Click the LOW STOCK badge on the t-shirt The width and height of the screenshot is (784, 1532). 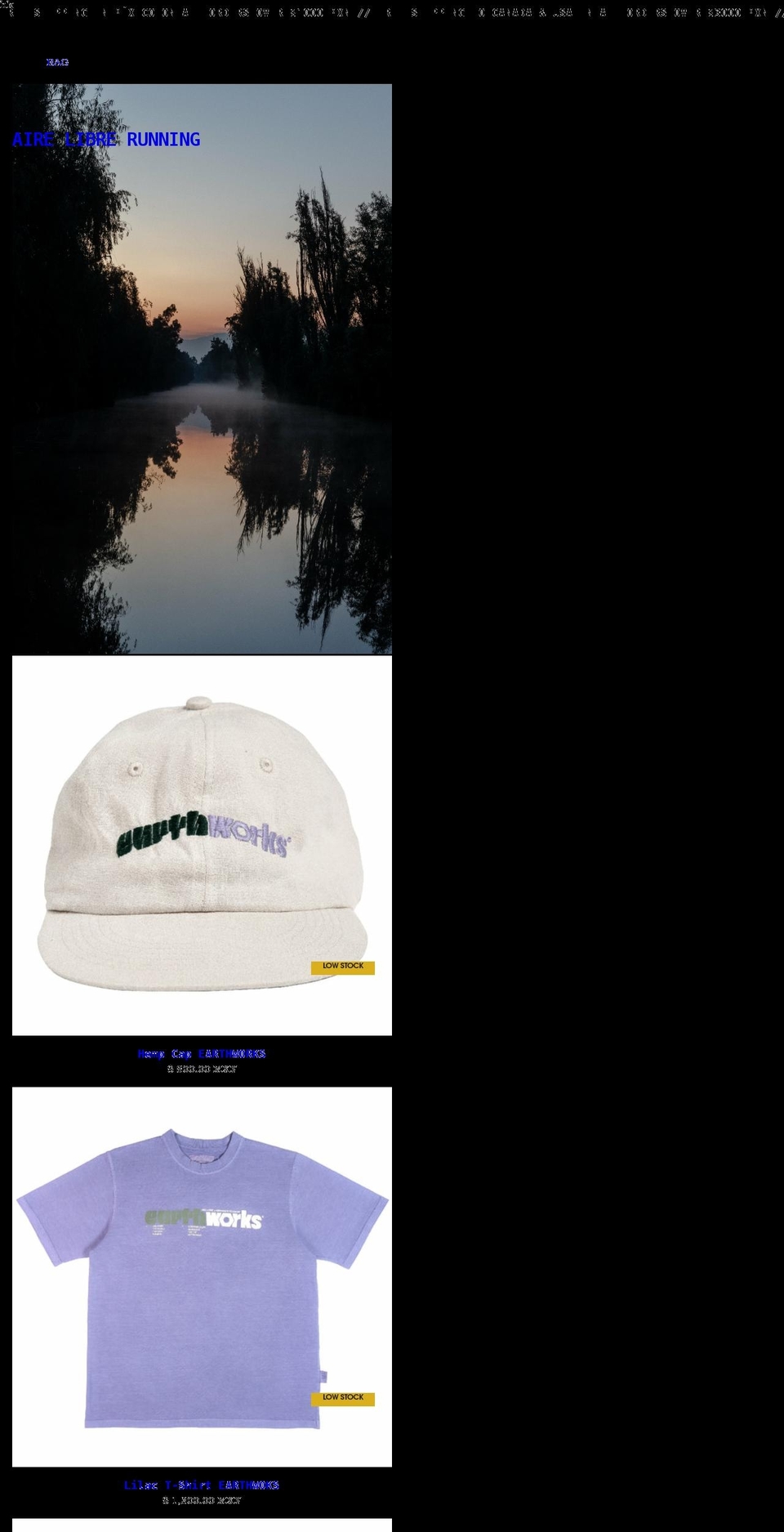[342, 1398]
